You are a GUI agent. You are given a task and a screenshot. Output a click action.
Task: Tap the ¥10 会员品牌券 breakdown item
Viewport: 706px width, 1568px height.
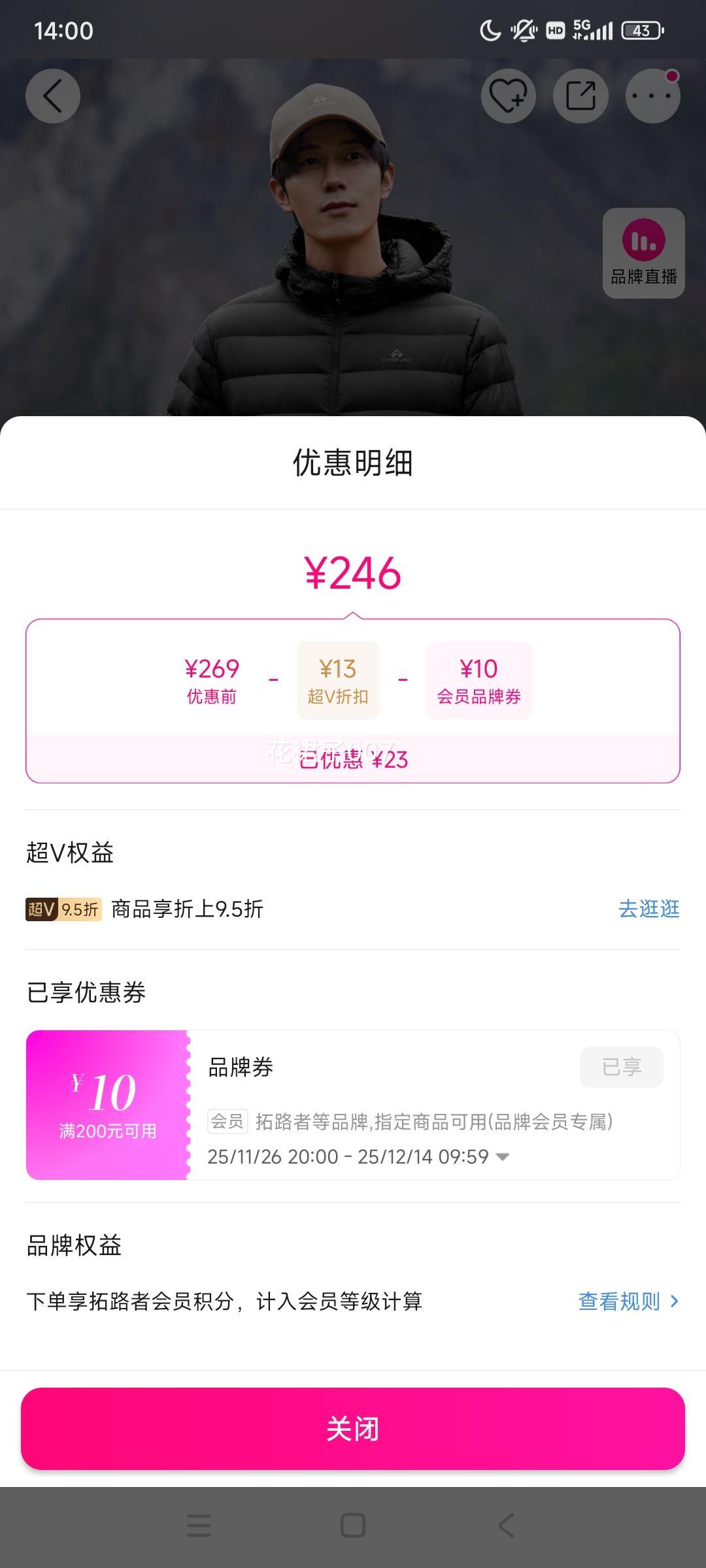click(x=479, y=679)
